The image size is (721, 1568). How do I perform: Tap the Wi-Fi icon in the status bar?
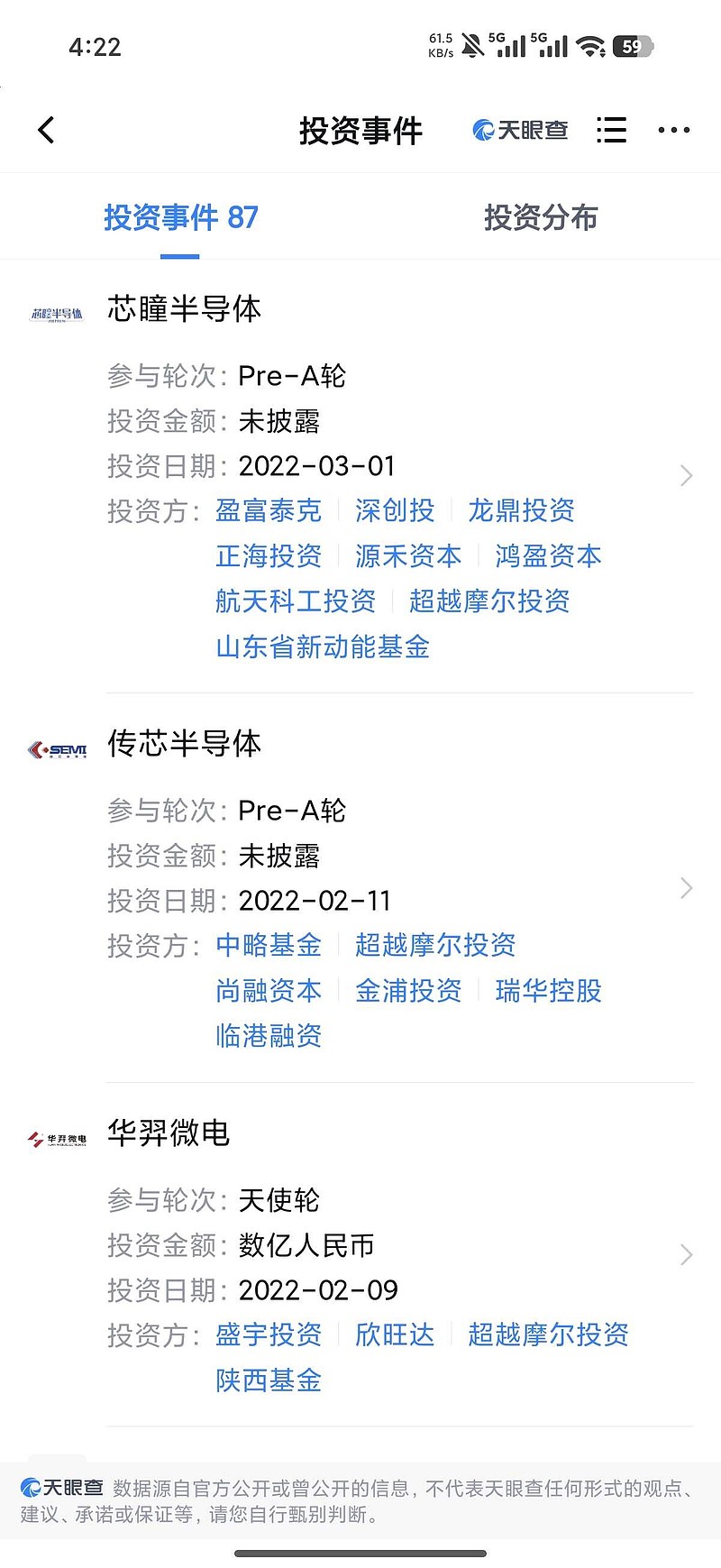(x=590, y=45)
